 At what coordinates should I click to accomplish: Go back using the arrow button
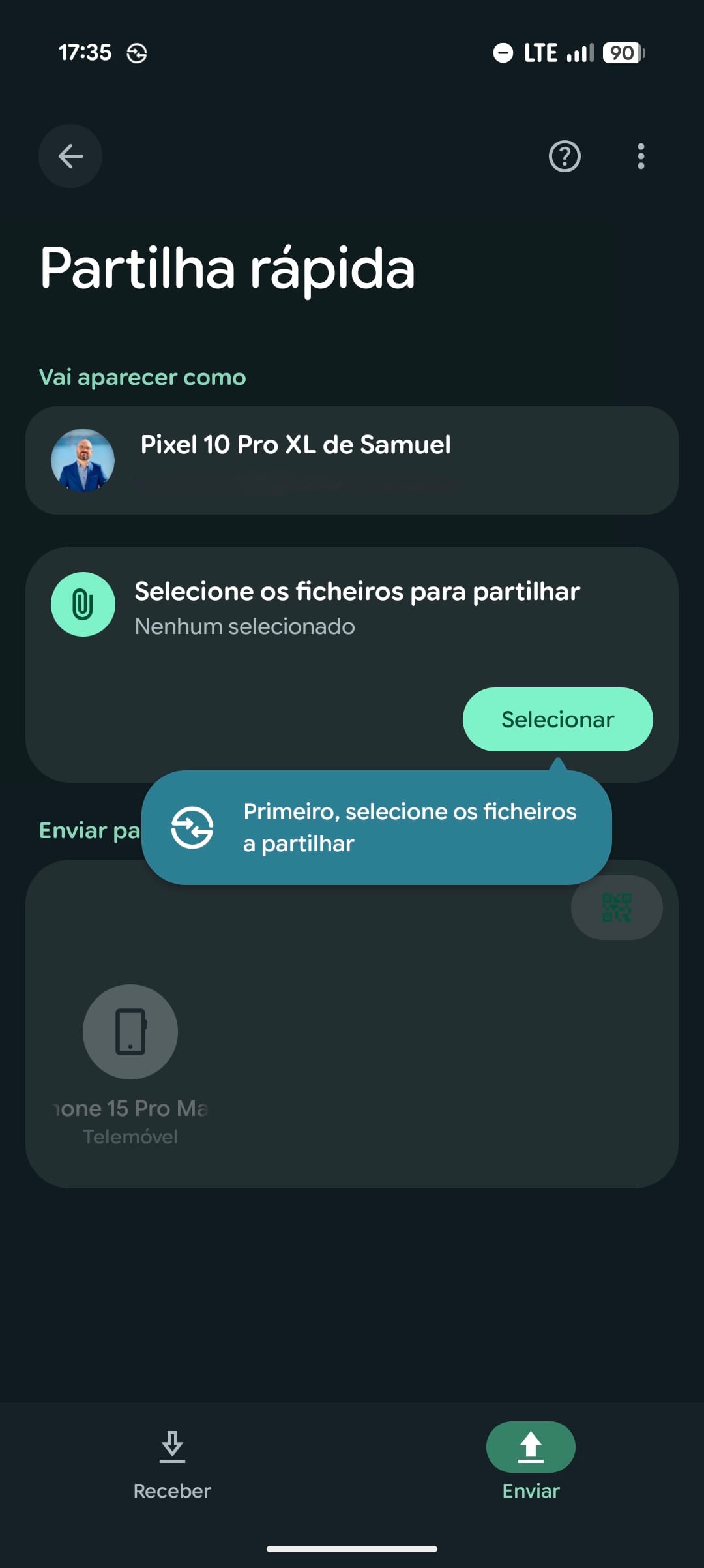click(x=70, y=156)
